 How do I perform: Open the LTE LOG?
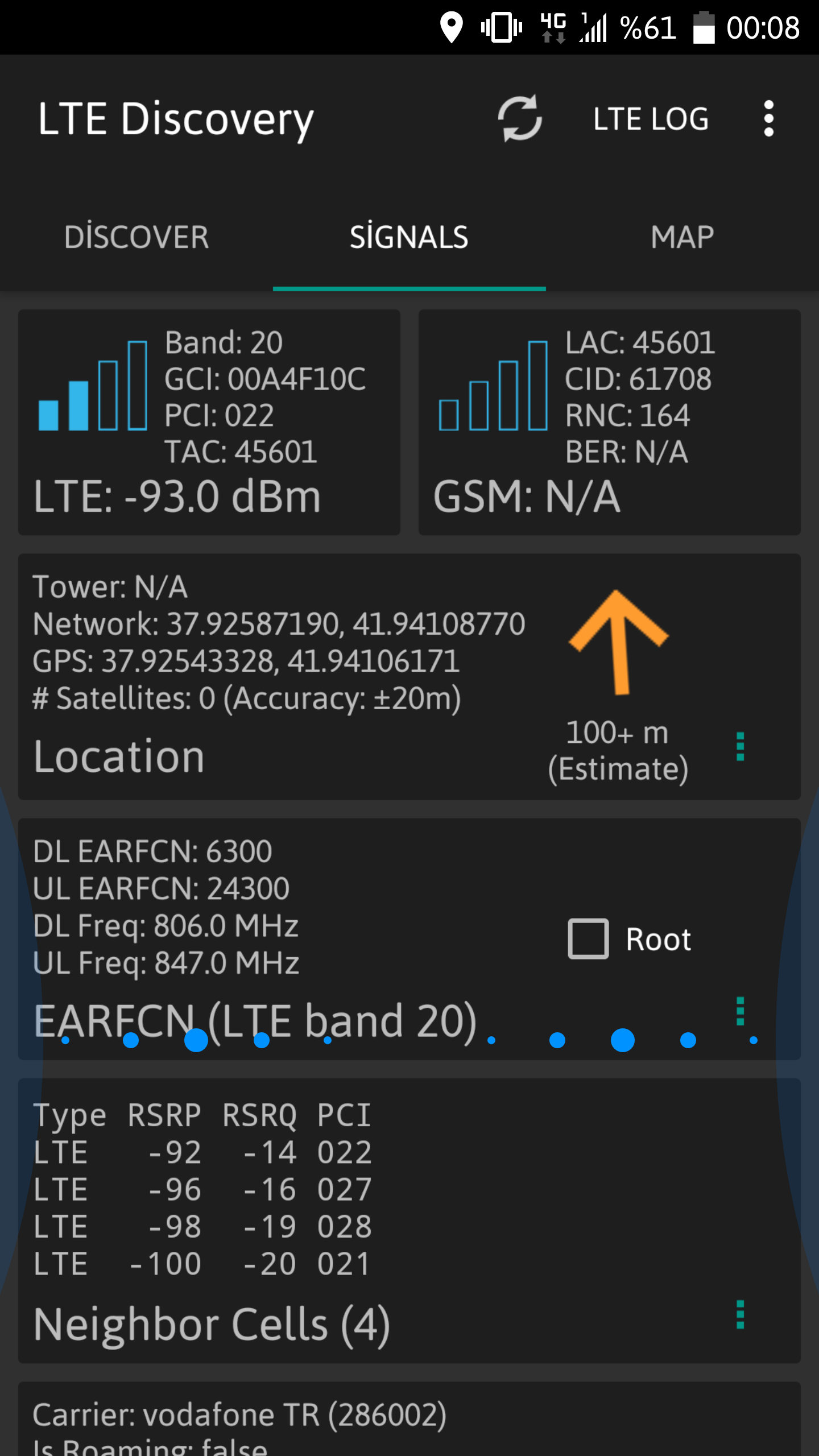coord(651,119)
